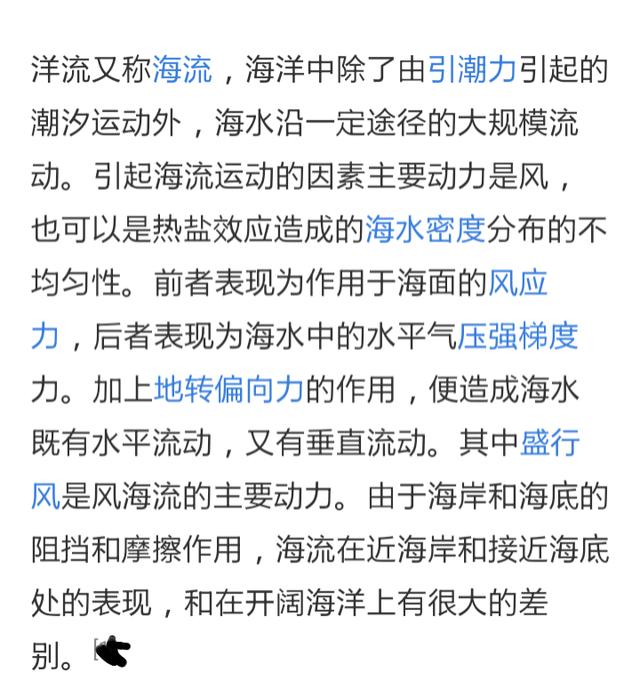Follow the 盛行风 link

[550, 443]
